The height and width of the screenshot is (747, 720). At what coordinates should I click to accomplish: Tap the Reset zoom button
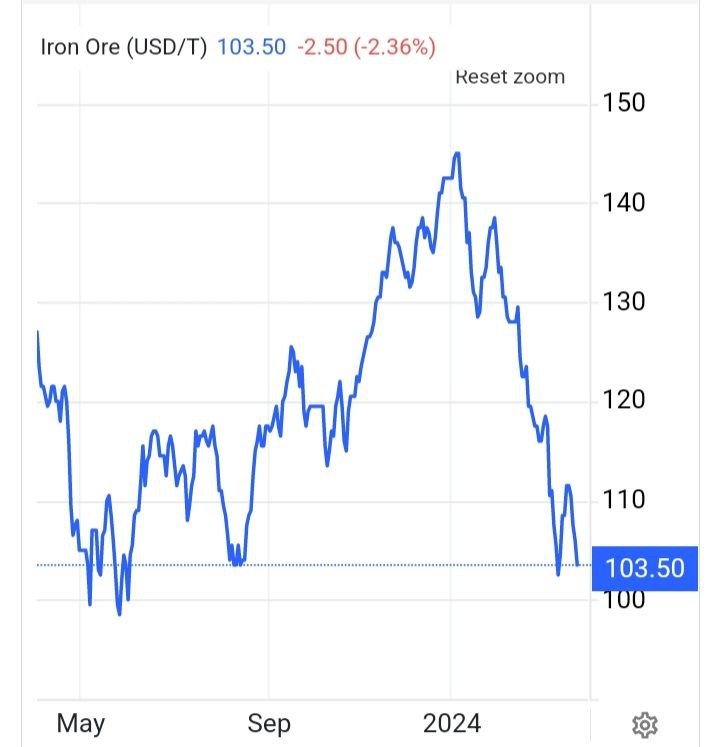coord(510,77)
